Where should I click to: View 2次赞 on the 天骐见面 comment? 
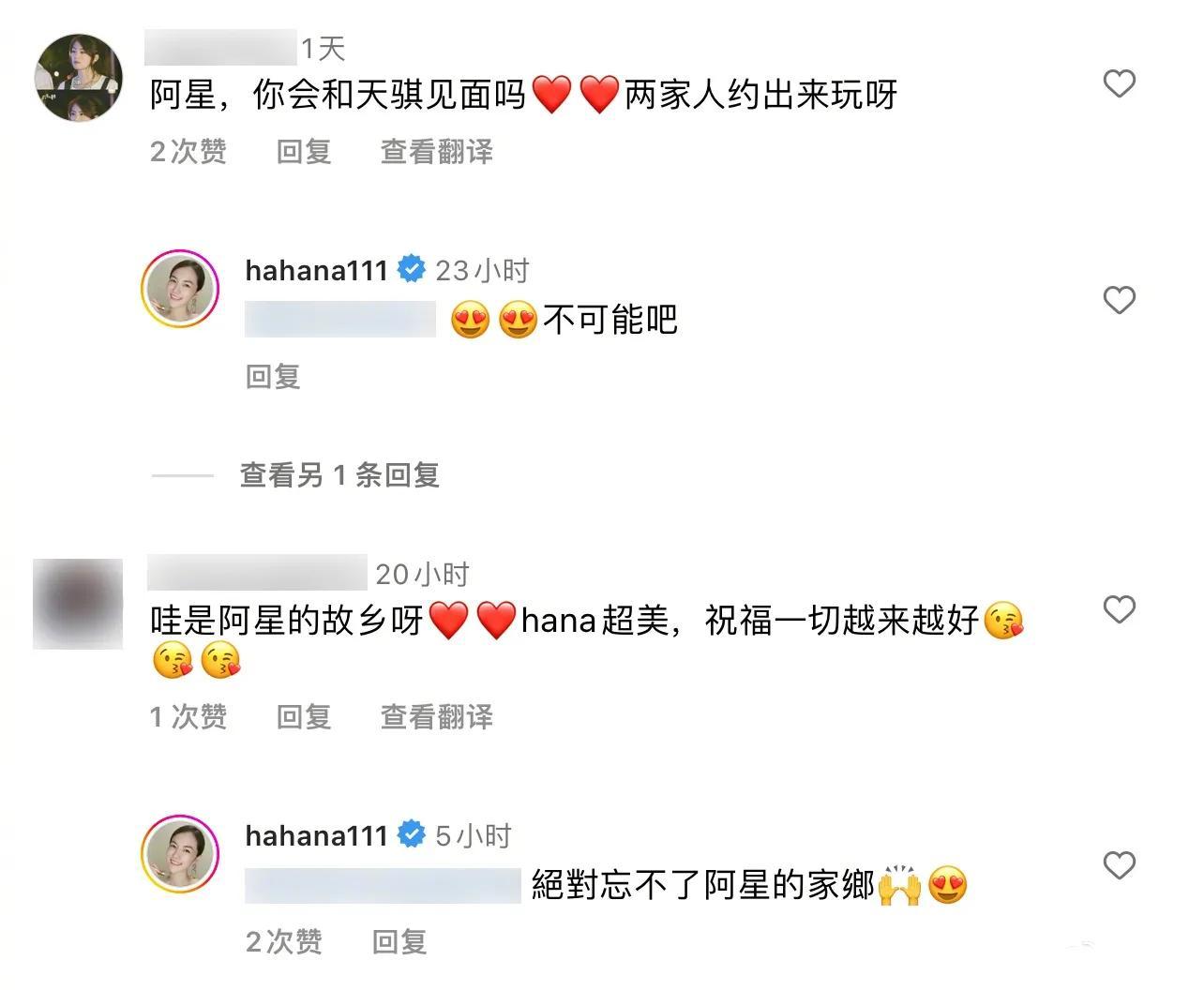point(188,151)
